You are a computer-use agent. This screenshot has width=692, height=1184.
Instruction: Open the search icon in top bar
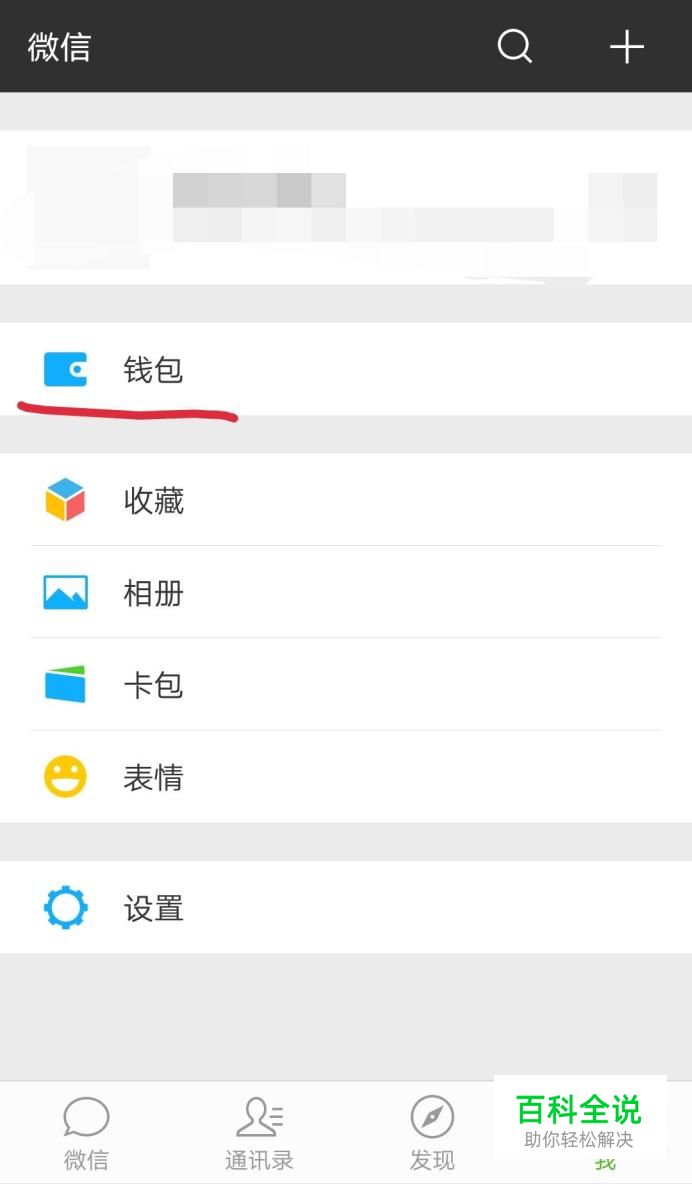pyautogui.click(x=515, y=46)
